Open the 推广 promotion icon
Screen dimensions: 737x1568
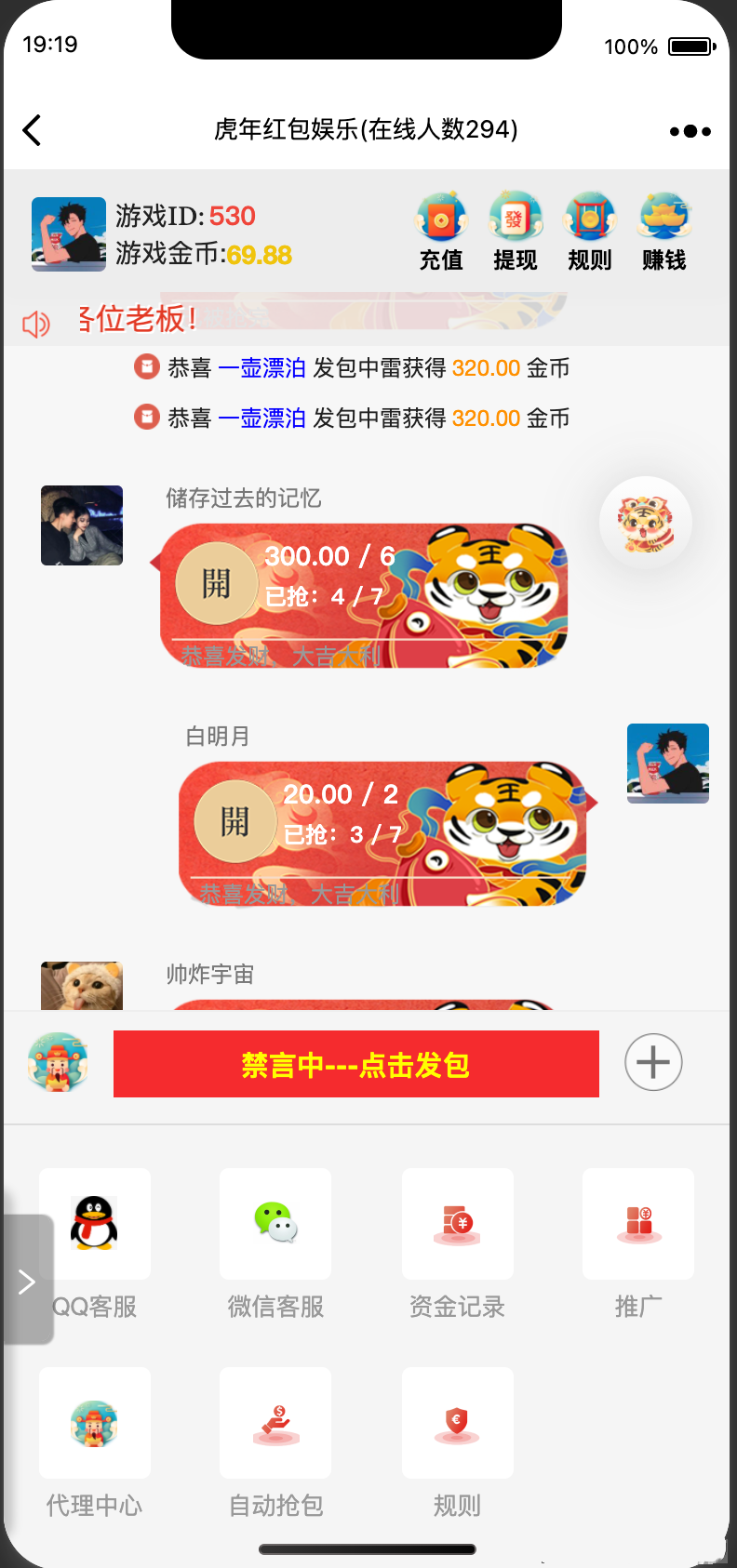637,1223
